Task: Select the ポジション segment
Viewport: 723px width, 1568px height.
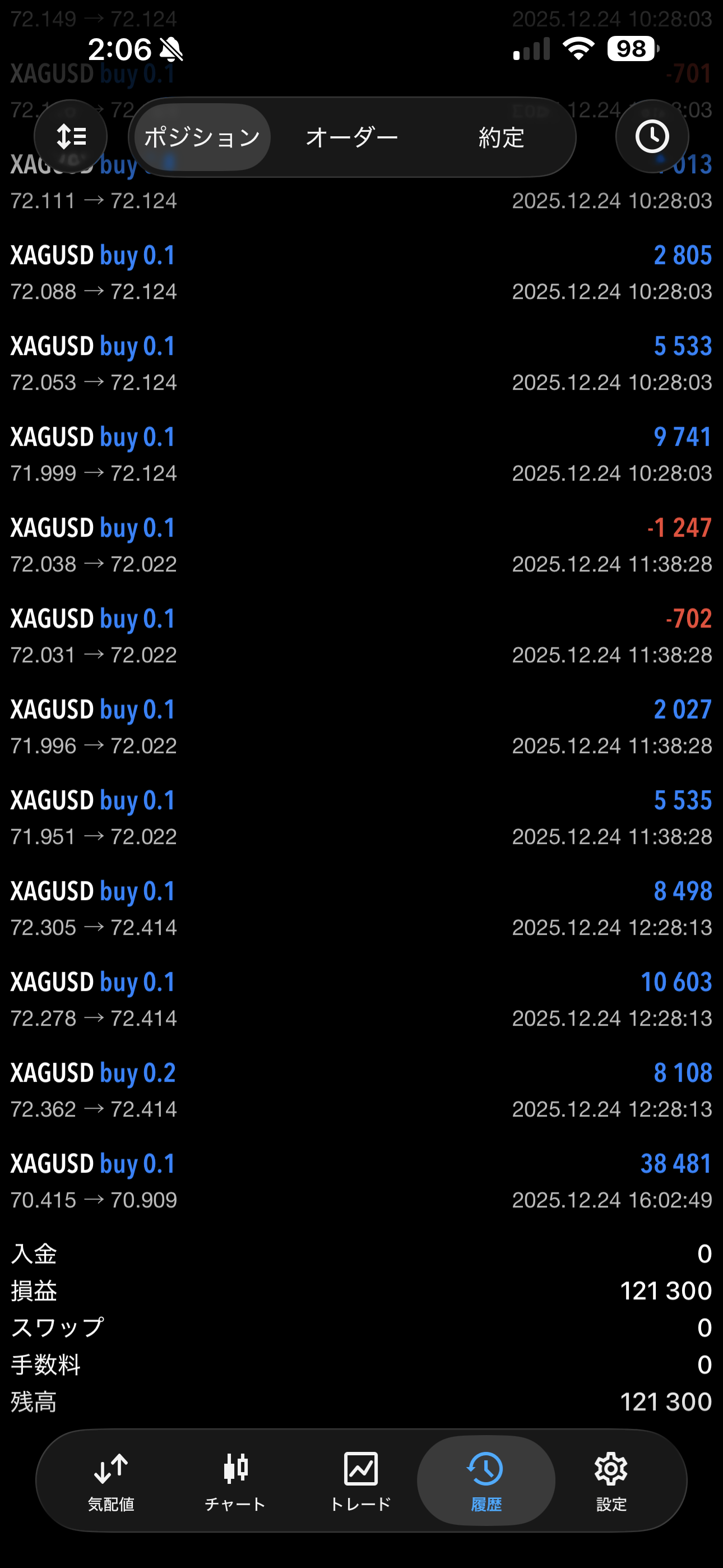Action: tap(202, 137)
